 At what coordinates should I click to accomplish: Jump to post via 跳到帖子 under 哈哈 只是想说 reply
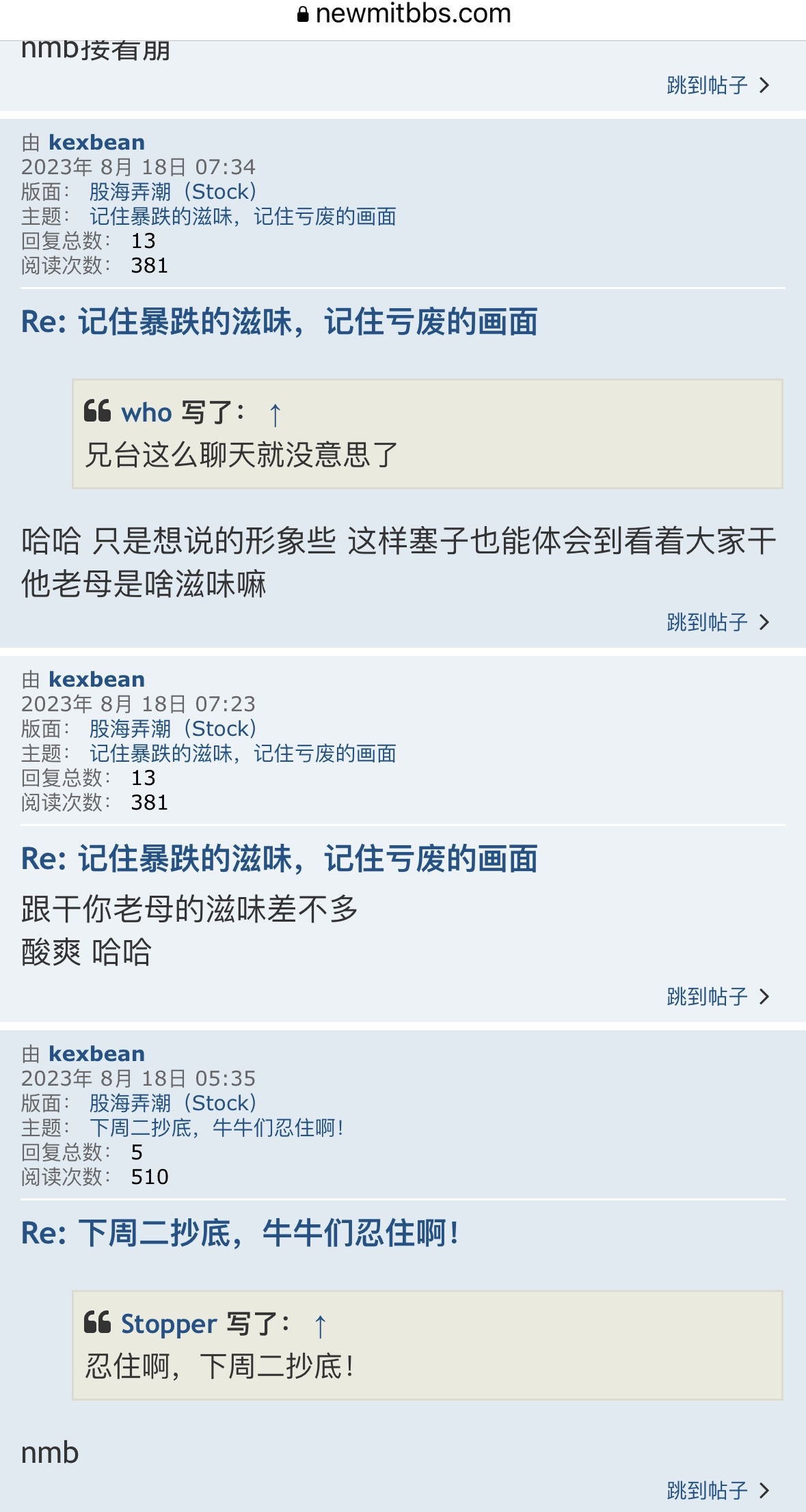point(717,622)
